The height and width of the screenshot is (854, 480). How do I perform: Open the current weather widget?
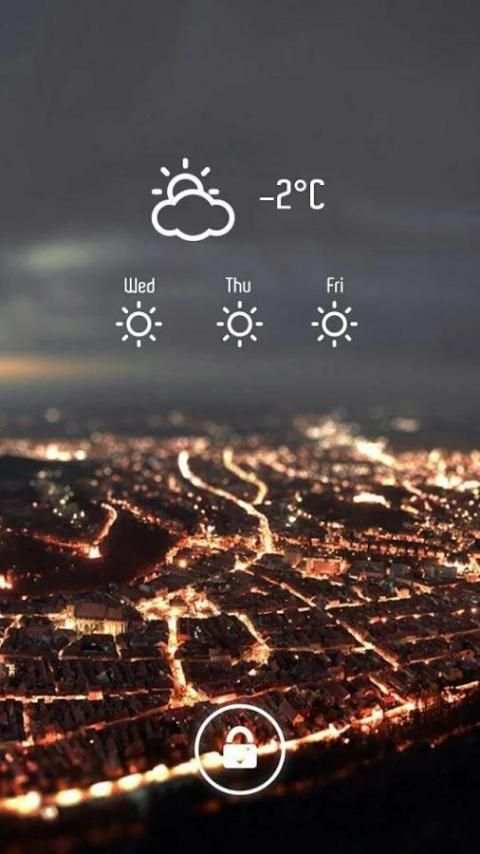tap(239, 199)
